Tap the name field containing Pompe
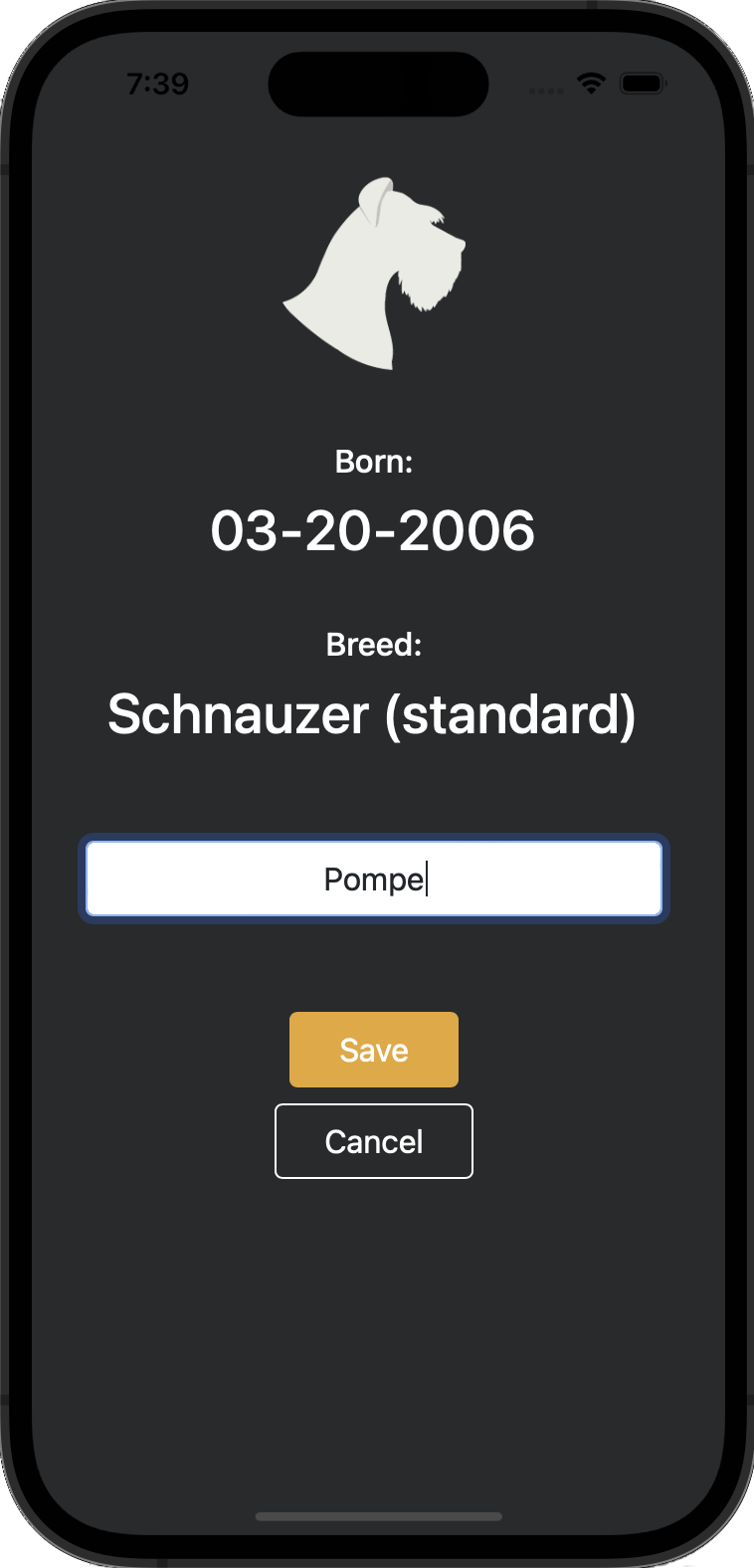The image size is (754, 1568). pos(373,879)
